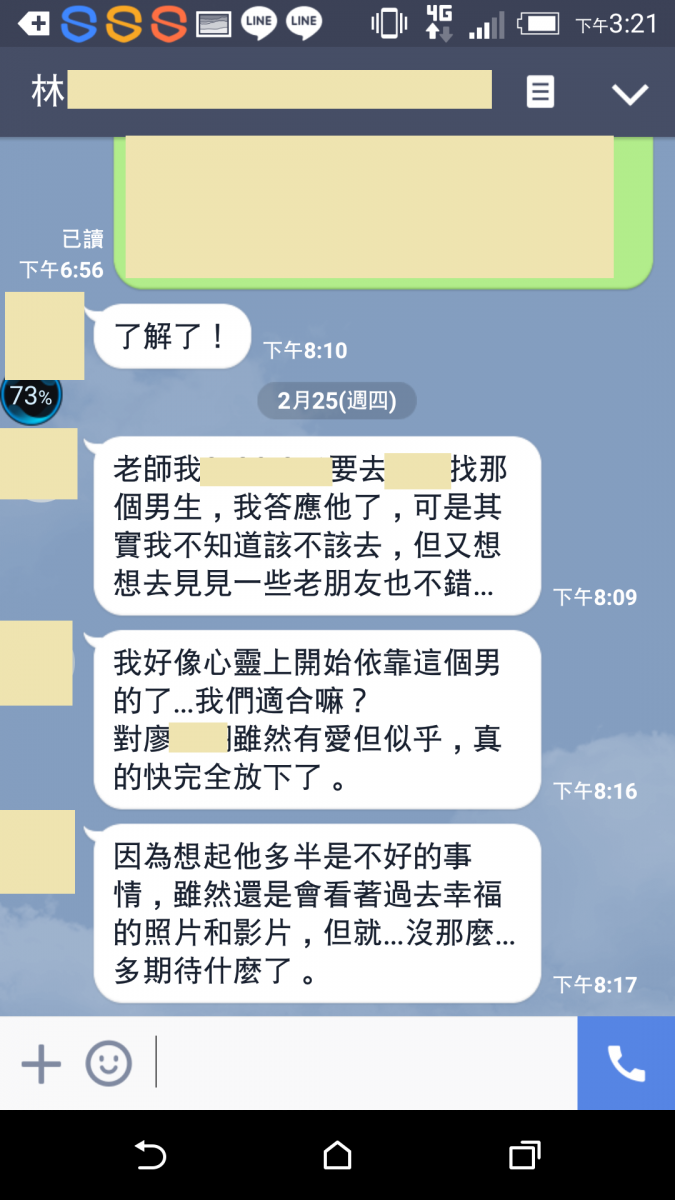Tap the 73% floating booster bubble
This screenshot has width=675, height=1200.
coord(31,397)
